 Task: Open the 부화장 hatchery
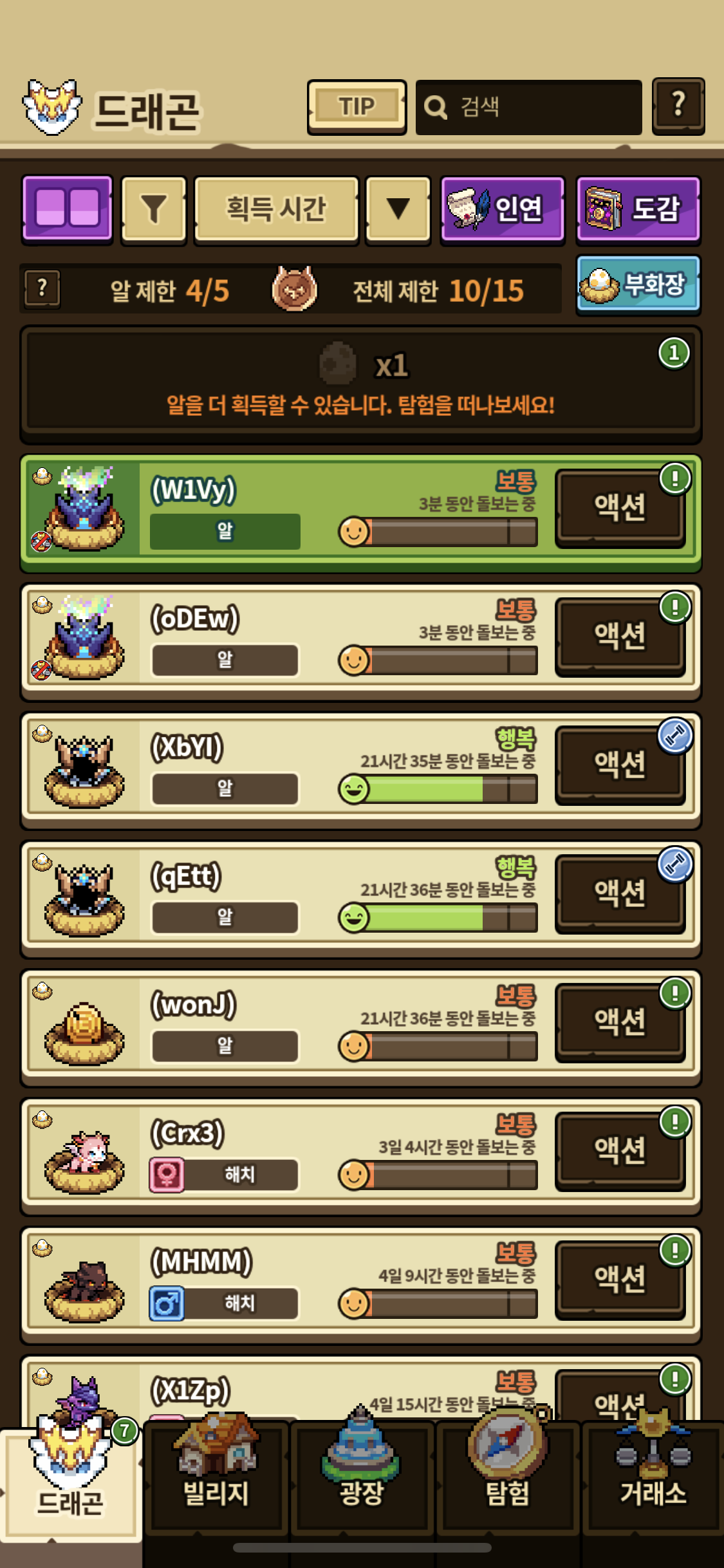coord(638,285)
